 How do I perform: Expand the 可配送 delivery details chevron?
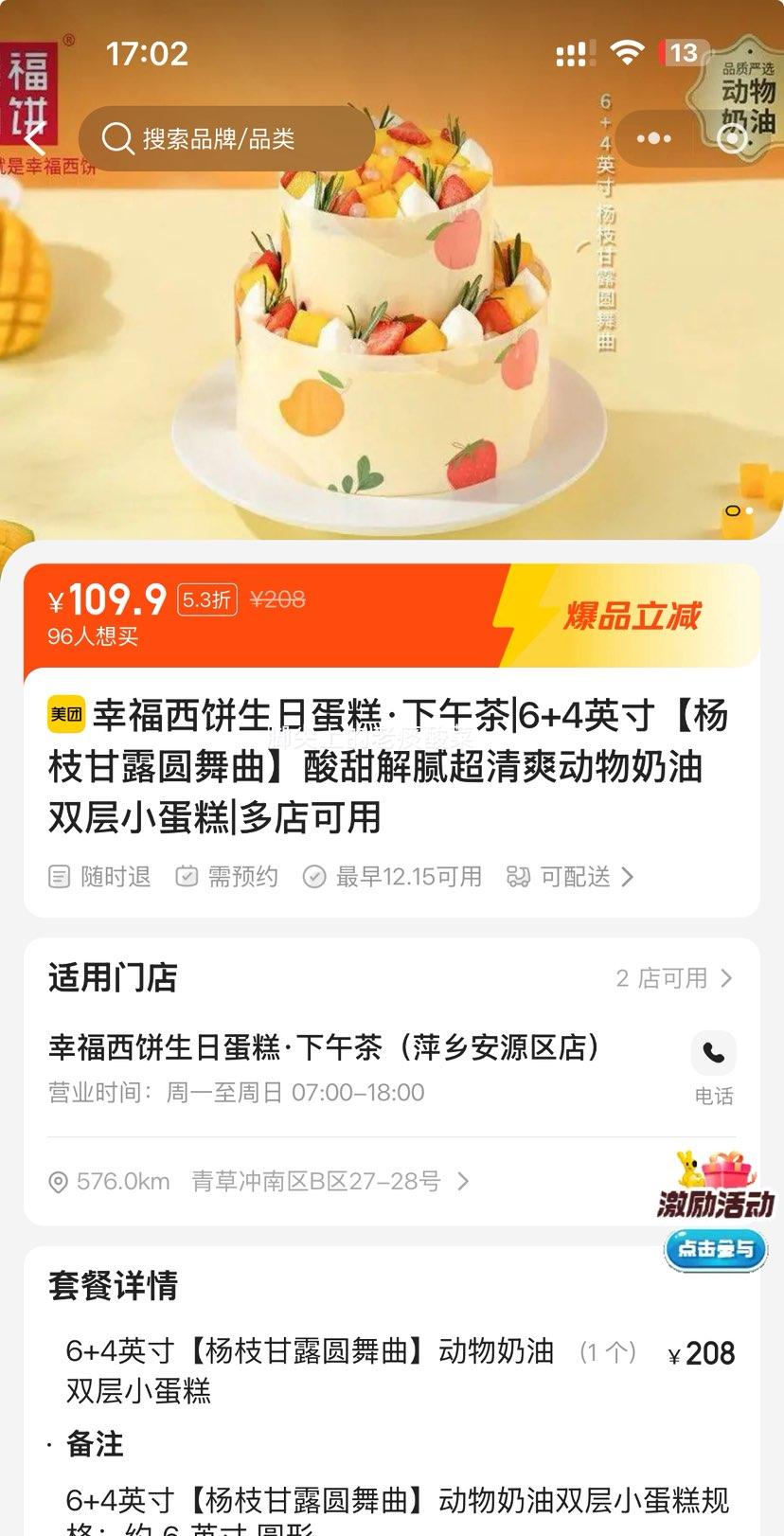point(628,877)
